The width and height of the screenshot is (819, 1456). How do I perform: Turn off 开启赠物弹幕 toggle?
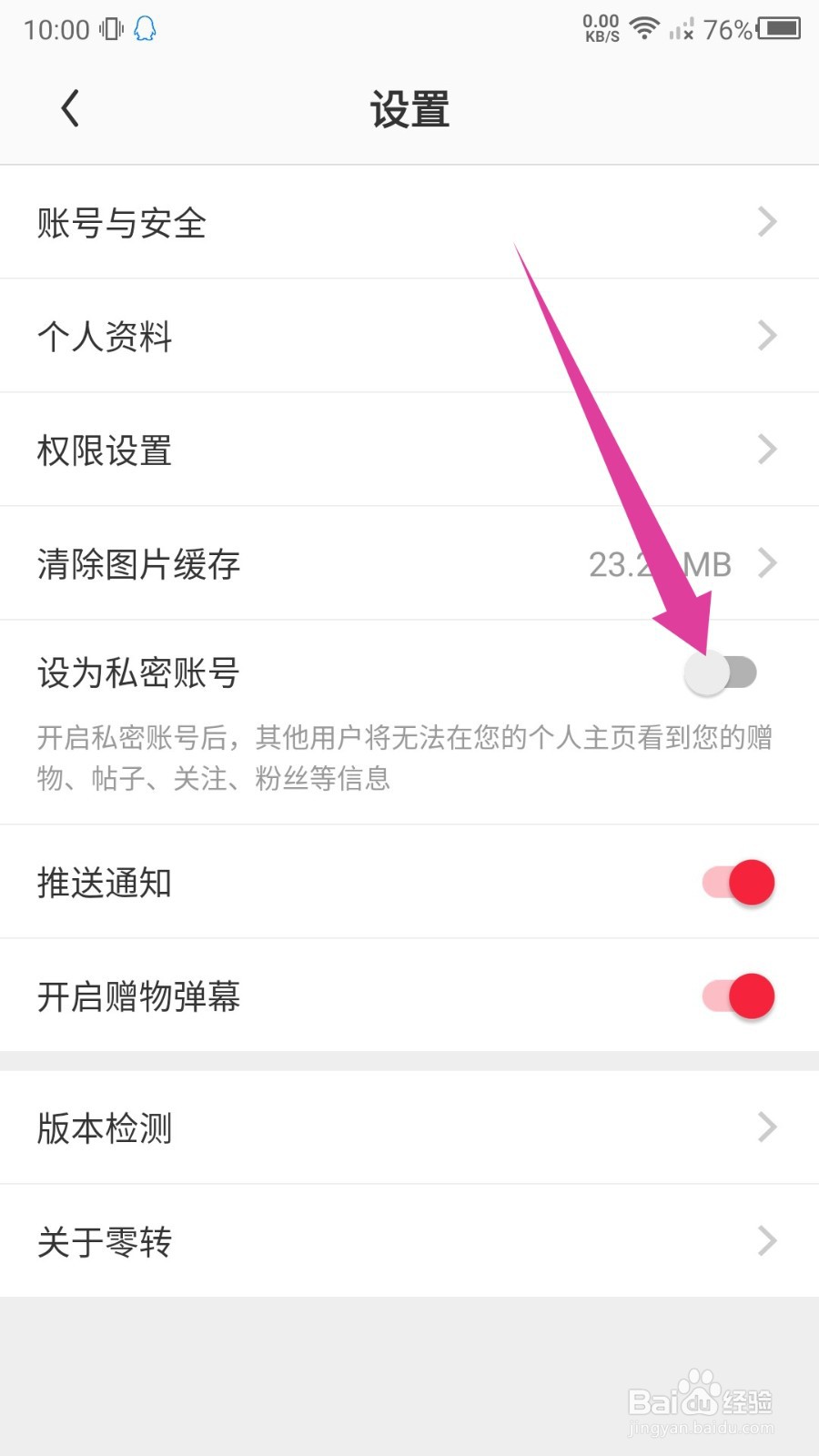737,996
